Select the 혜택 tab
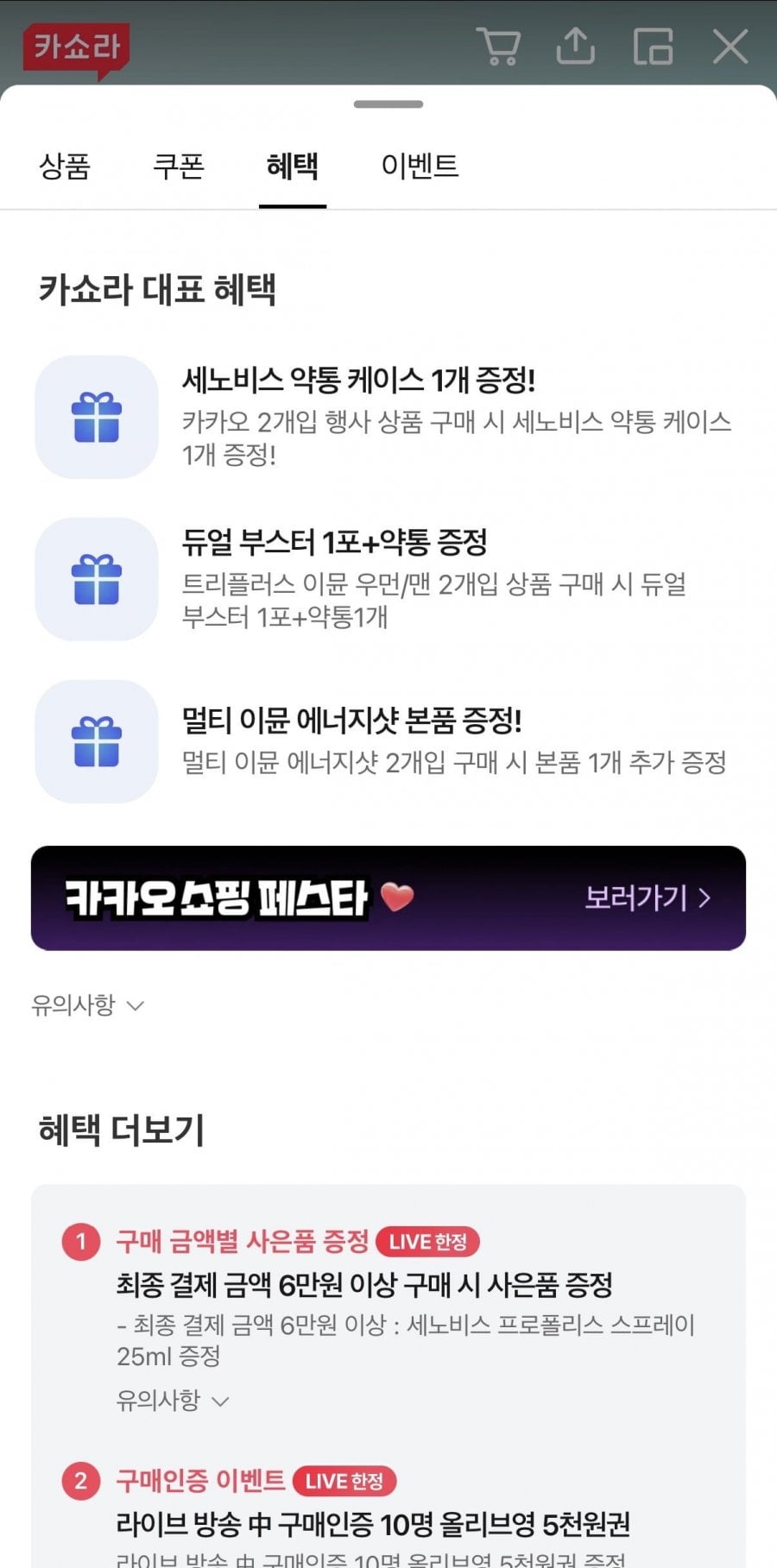Screen dimensions: 777x1568 click(x=293, y=166)
